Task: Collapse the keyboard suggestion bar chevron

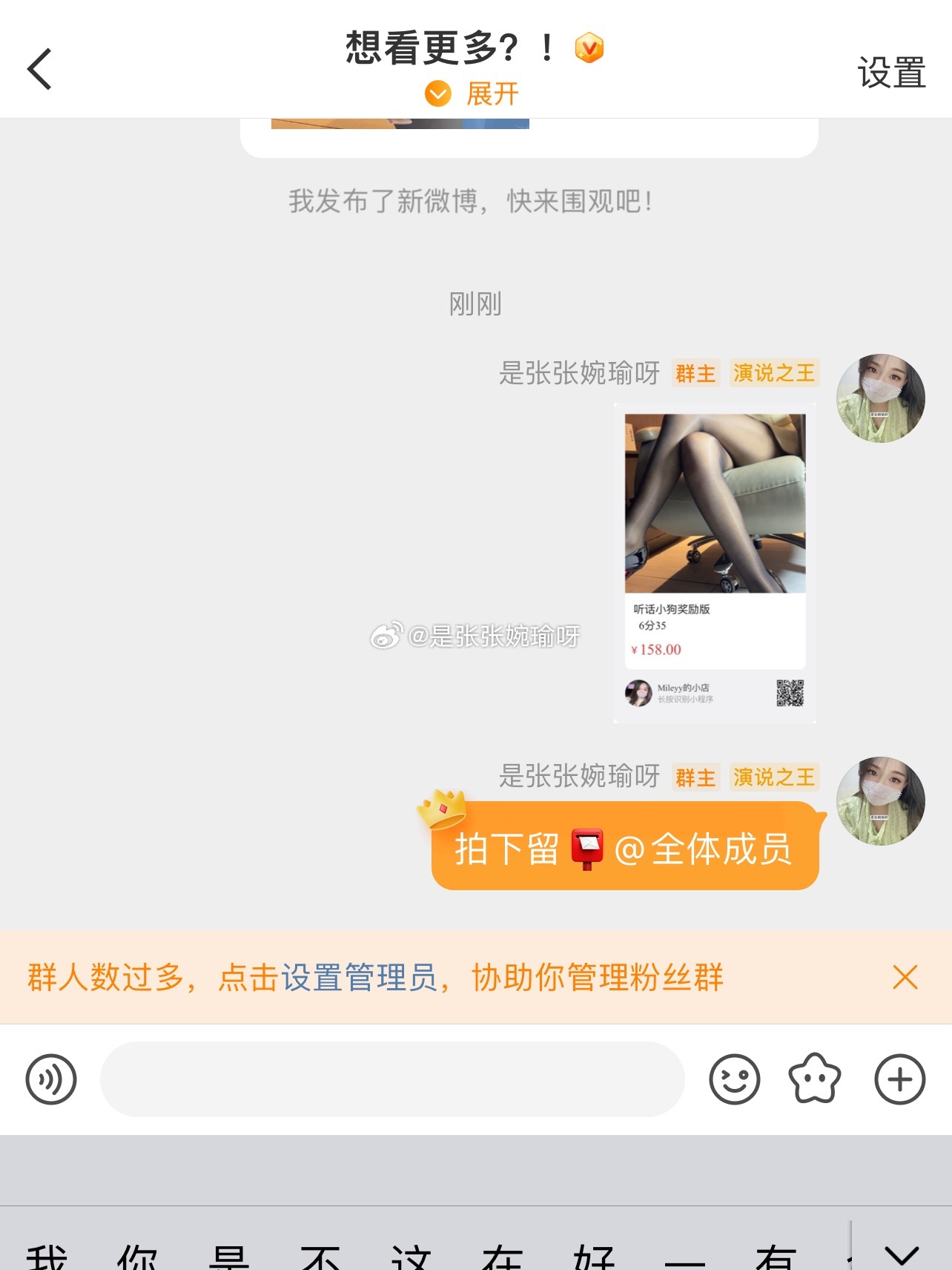Action: [902, 1254]
